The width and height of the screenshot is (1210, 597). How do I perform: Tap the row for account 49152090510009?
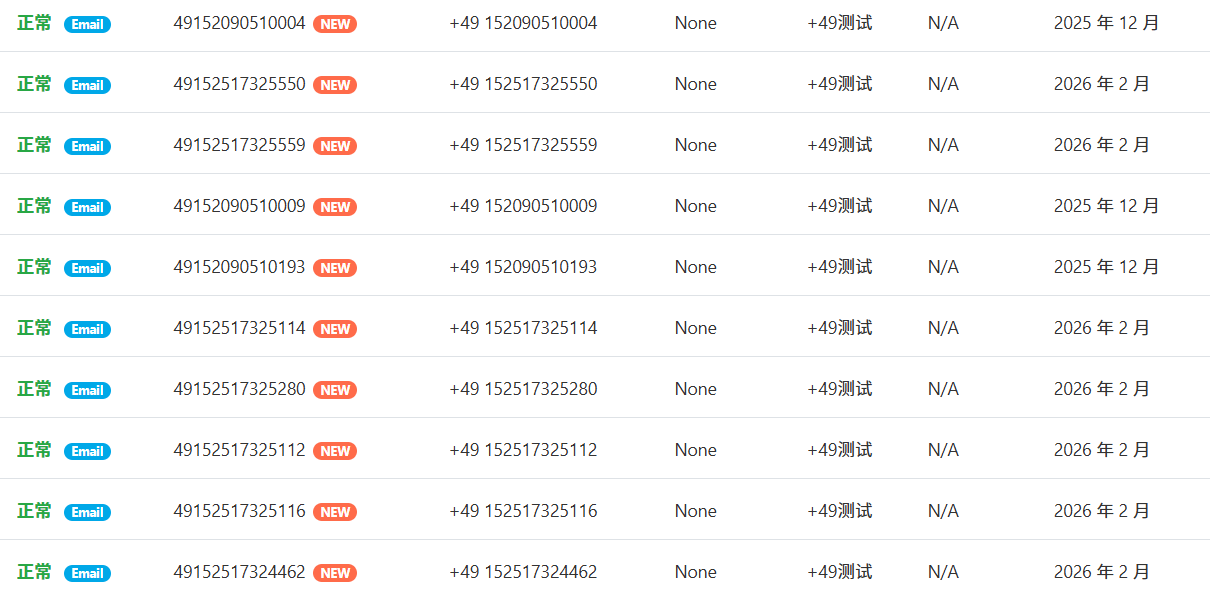(x=239, y=206)
